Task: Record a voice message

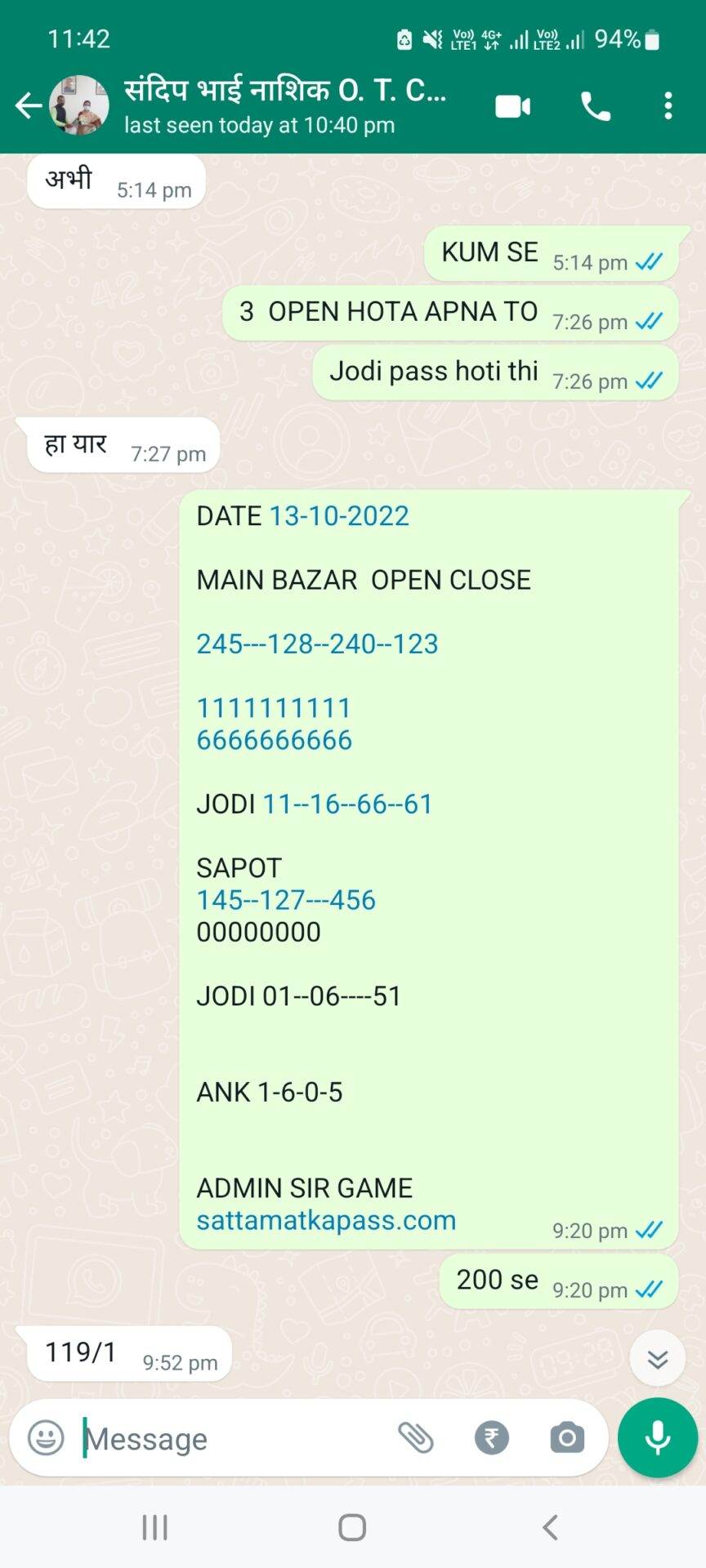Action: click(x=658, y=1437)
